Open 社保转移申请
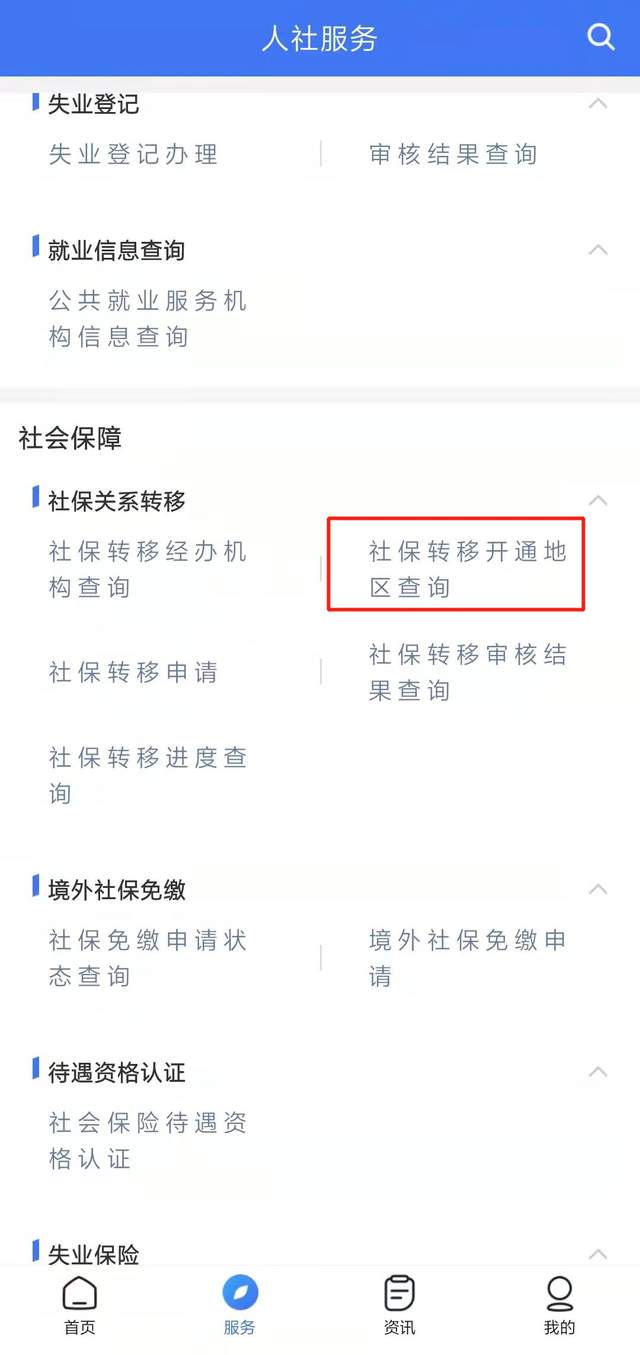 point(133,672)
